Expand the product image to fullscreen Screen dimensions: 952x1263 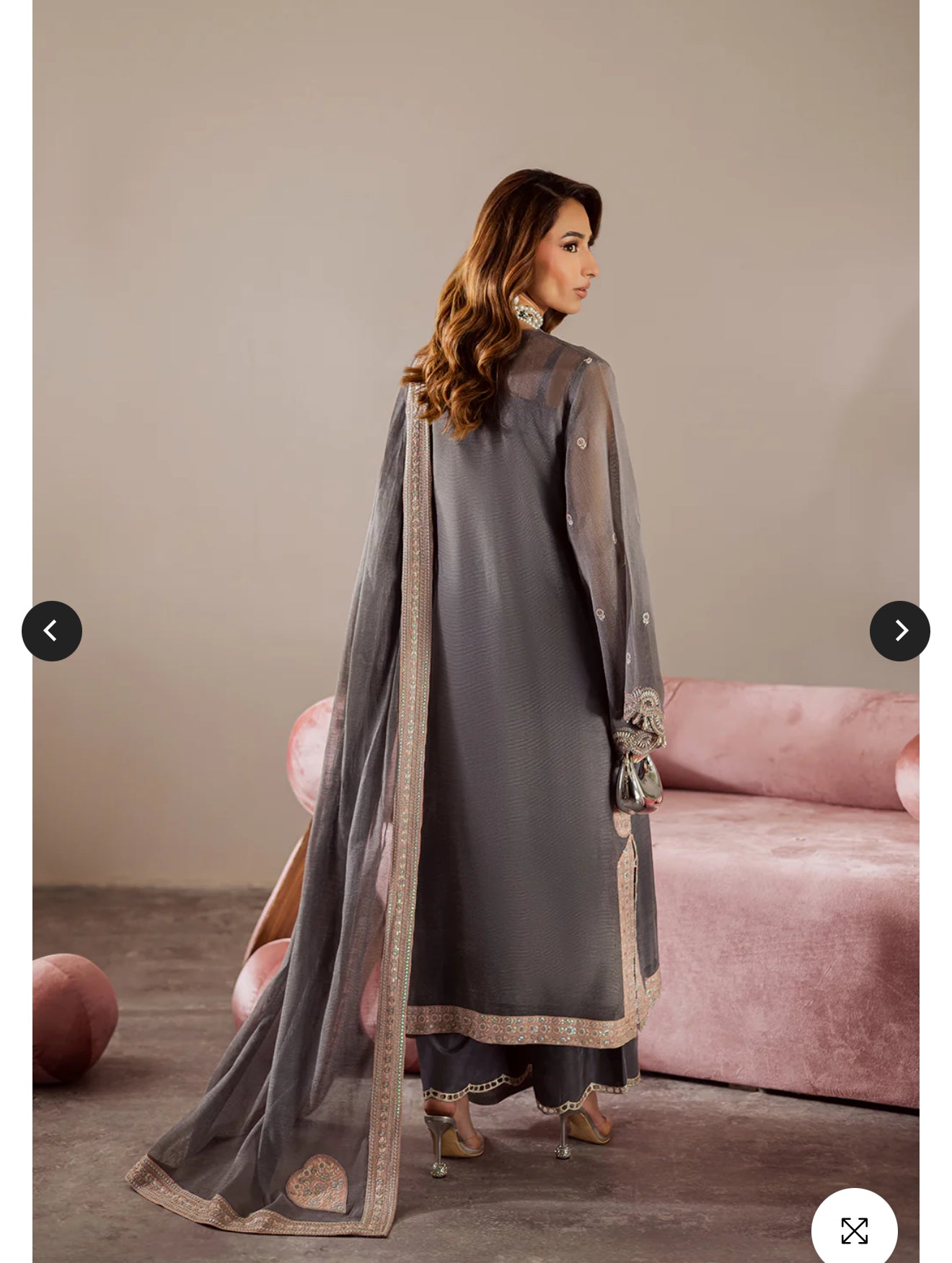point(854,1230)
